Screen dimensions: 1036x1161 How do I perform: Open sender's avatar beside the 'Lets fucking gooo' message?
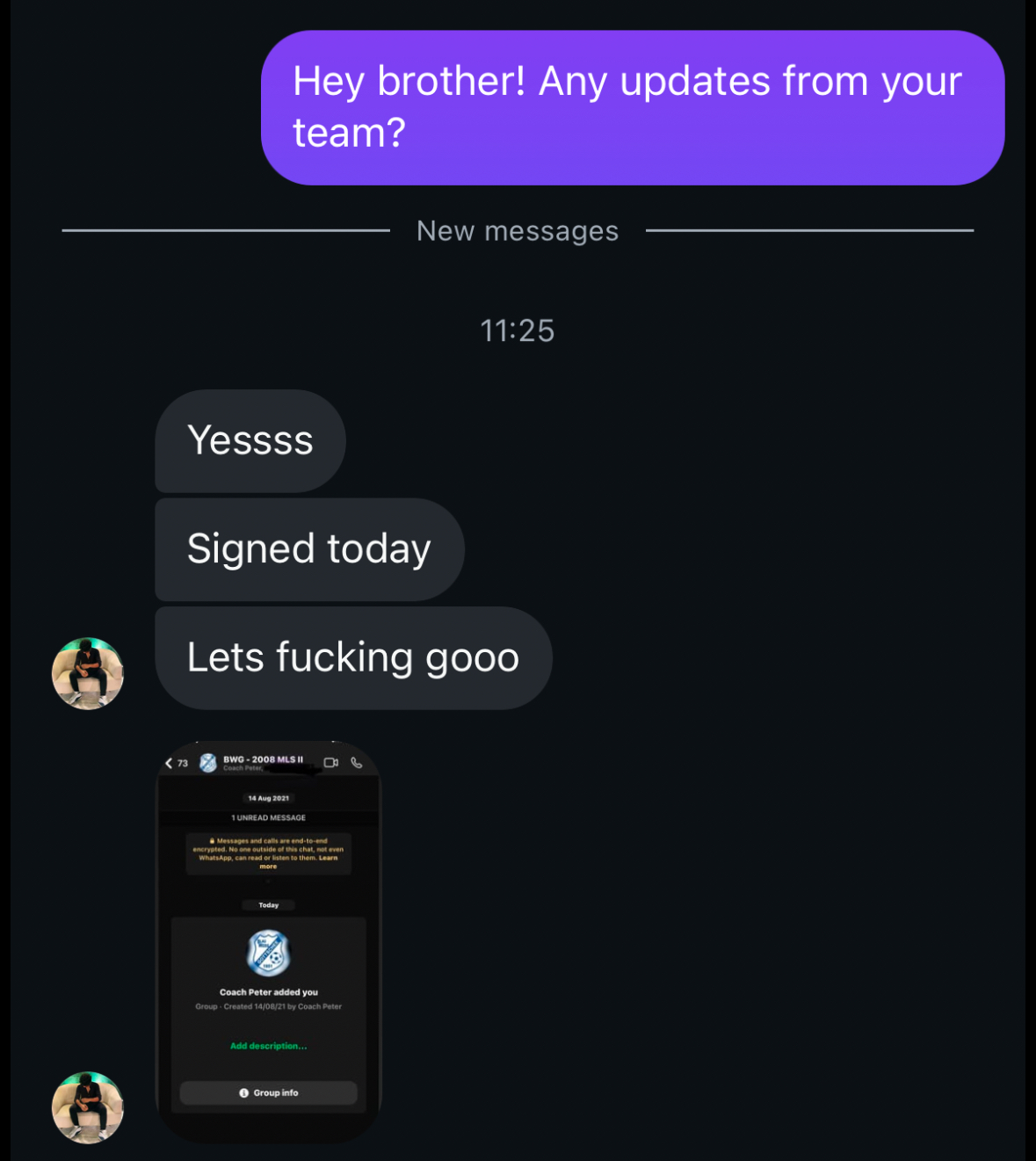[88, 673]
